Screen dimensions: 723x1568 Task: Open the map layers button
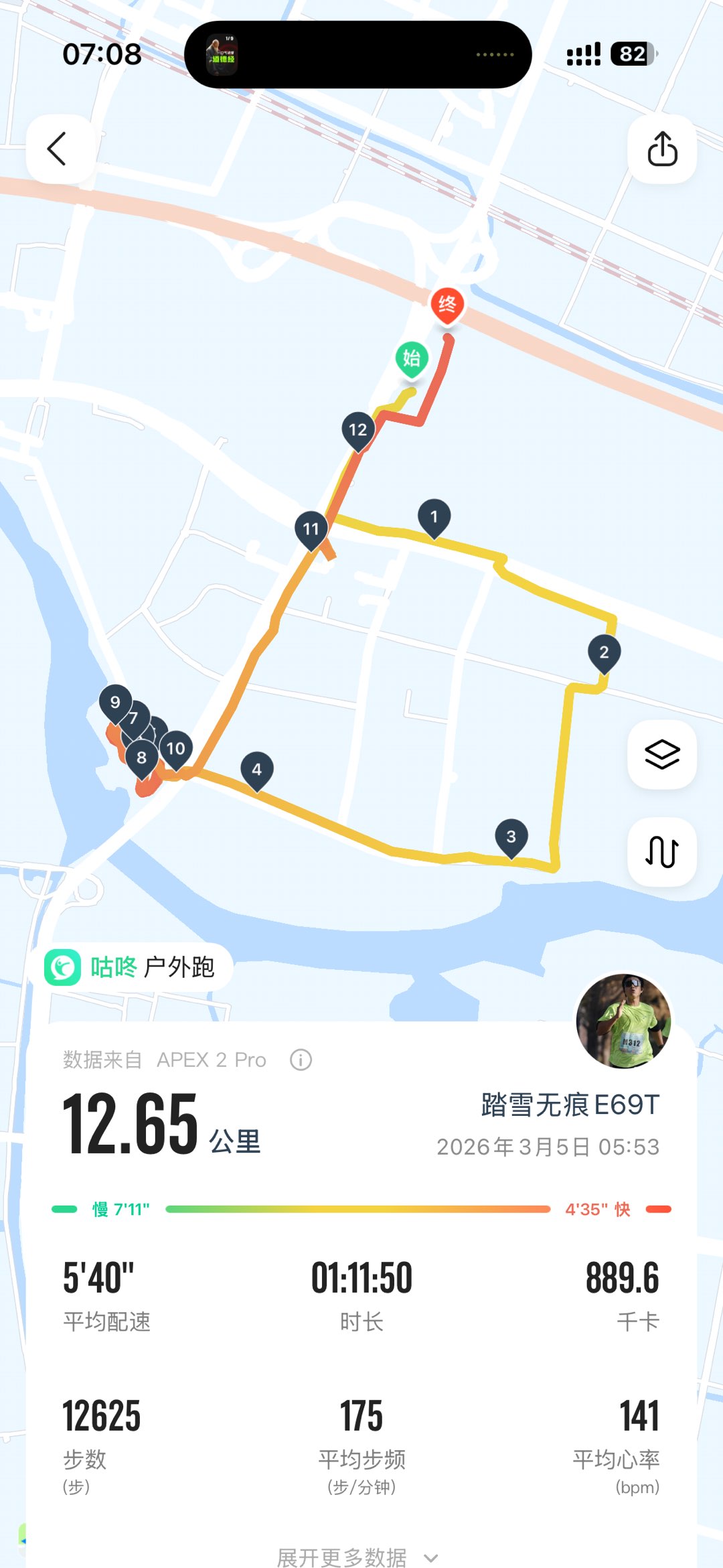(662, 755)
